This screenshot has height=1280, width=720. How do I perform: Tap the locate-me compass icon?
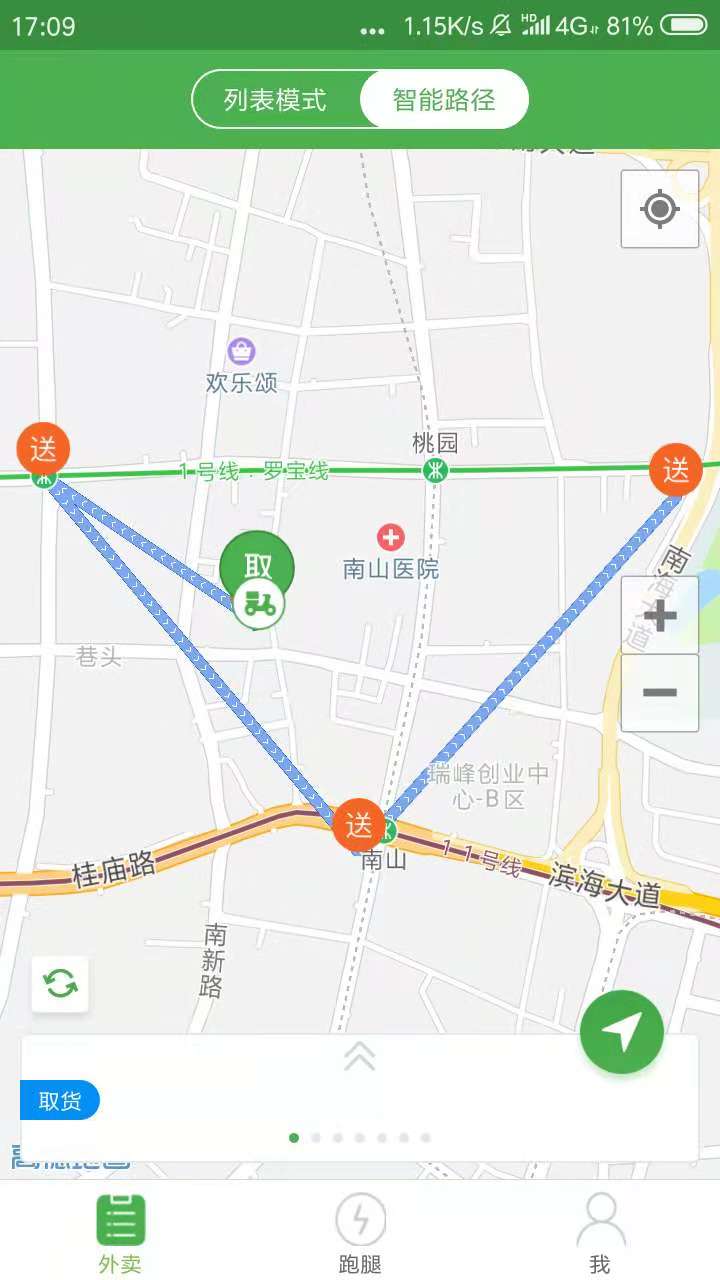pyautogui.click(x=659, y=209)
